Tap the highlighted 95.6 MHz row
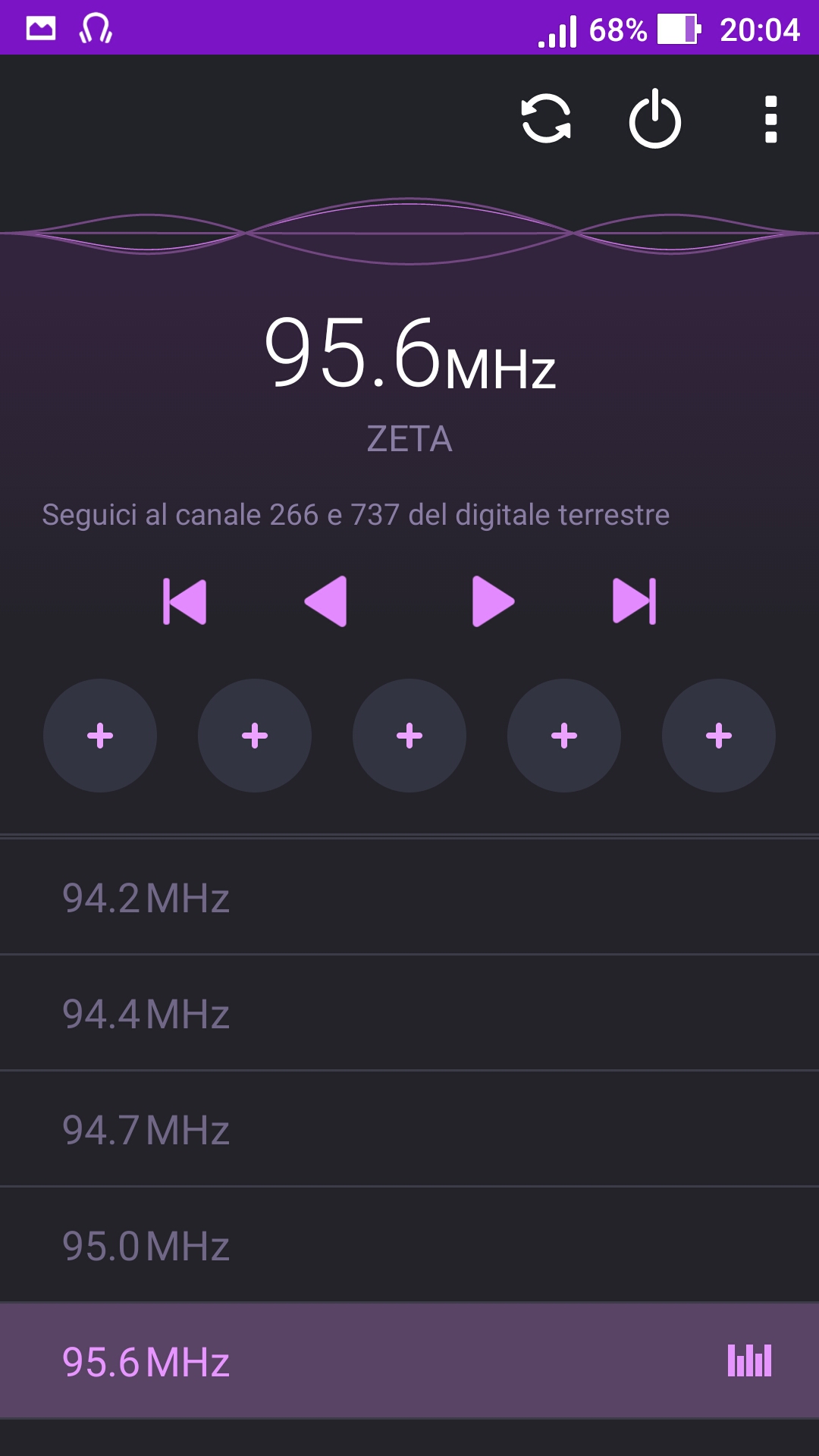This screenshot has width=819, height=1456. pyautogui.click(x=409, y=1361)
